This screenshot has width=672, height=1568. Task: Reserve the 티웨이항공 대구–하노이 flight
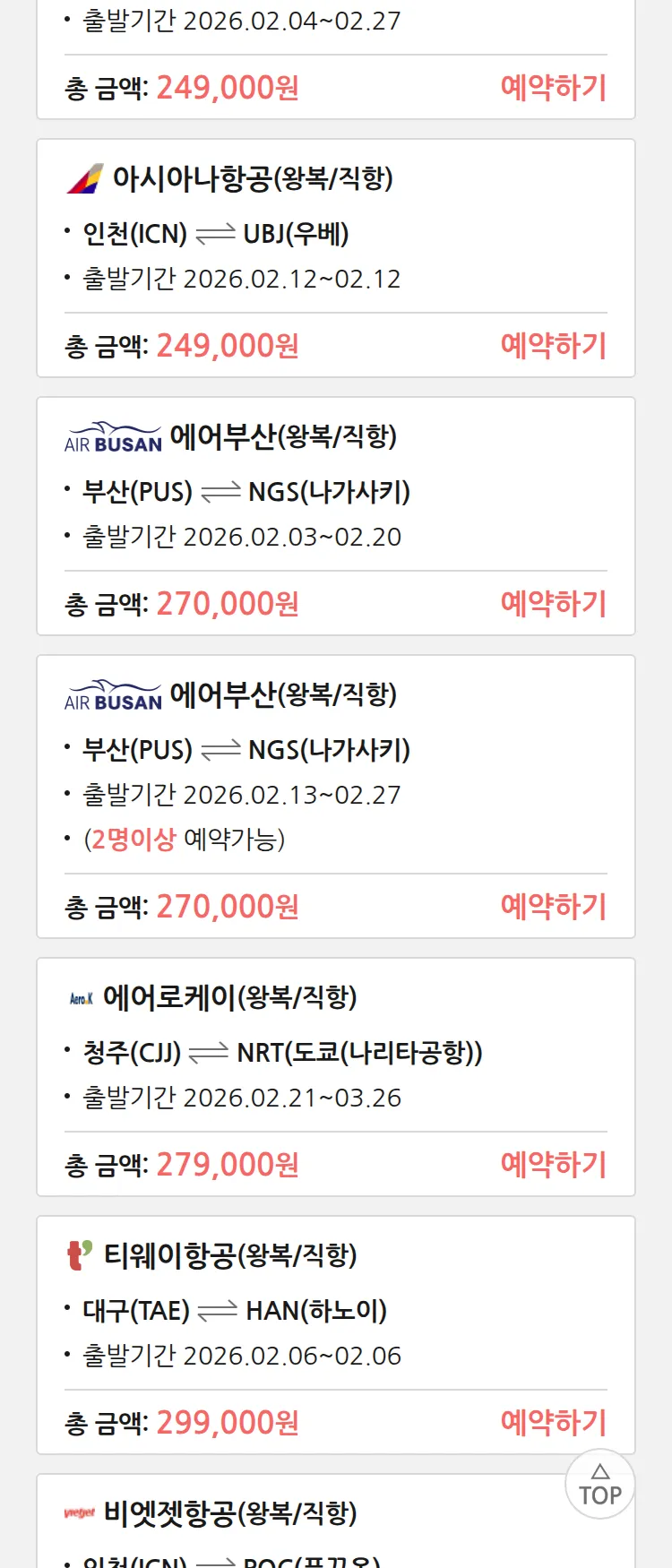(x=553, y=1423)
